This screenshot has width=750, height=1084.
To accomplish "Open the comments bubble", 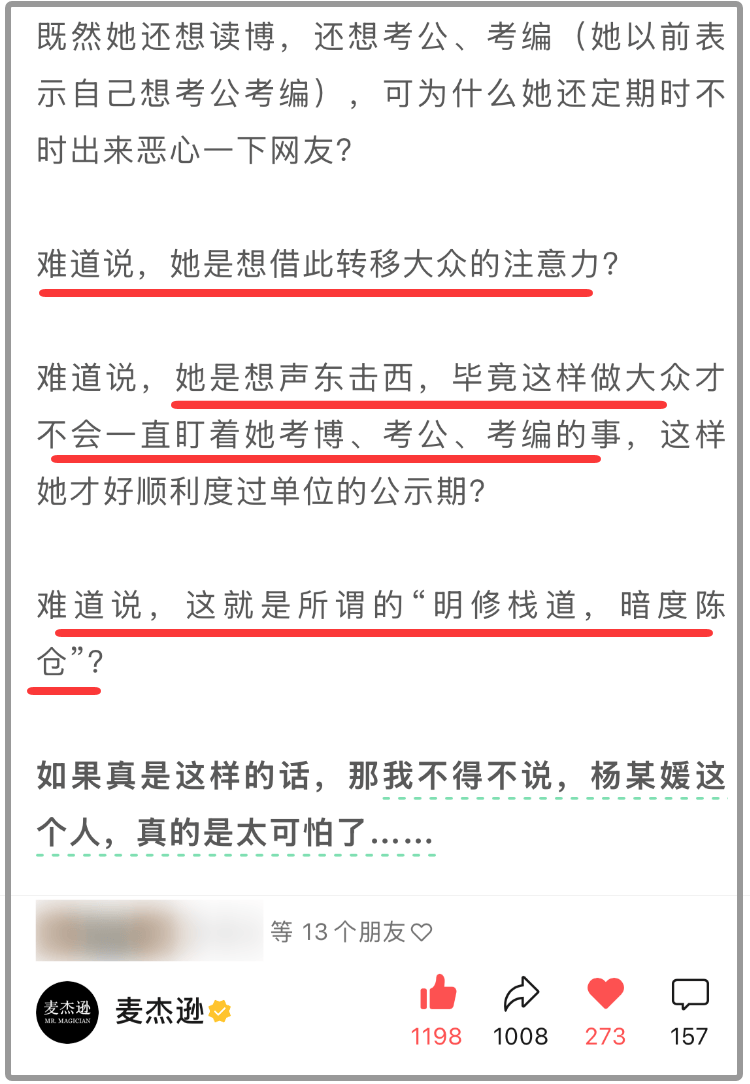I will 690,994.
